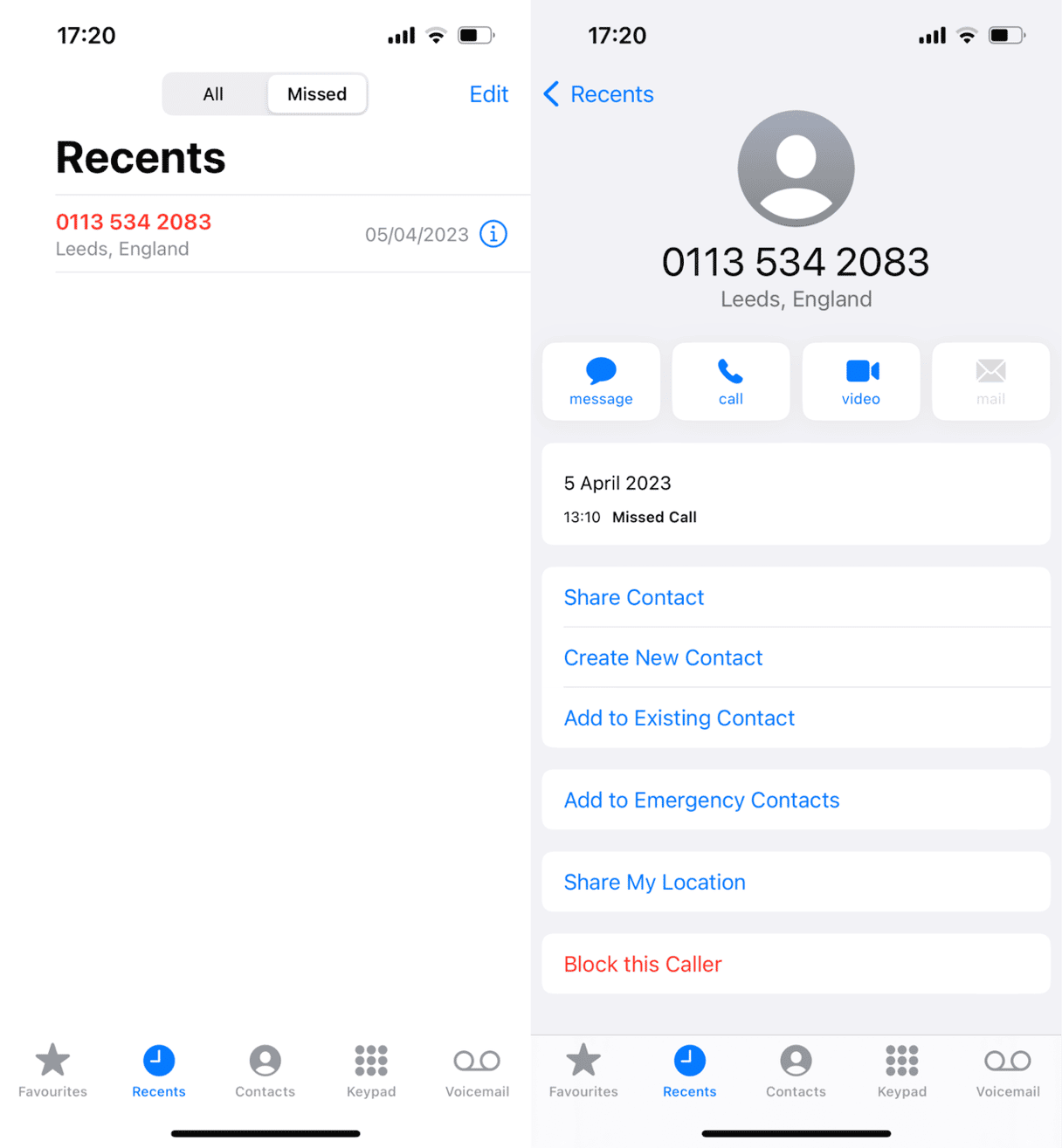Open info icon next to 05/04/2023
1062x1148 pixels.
point(493,234)
